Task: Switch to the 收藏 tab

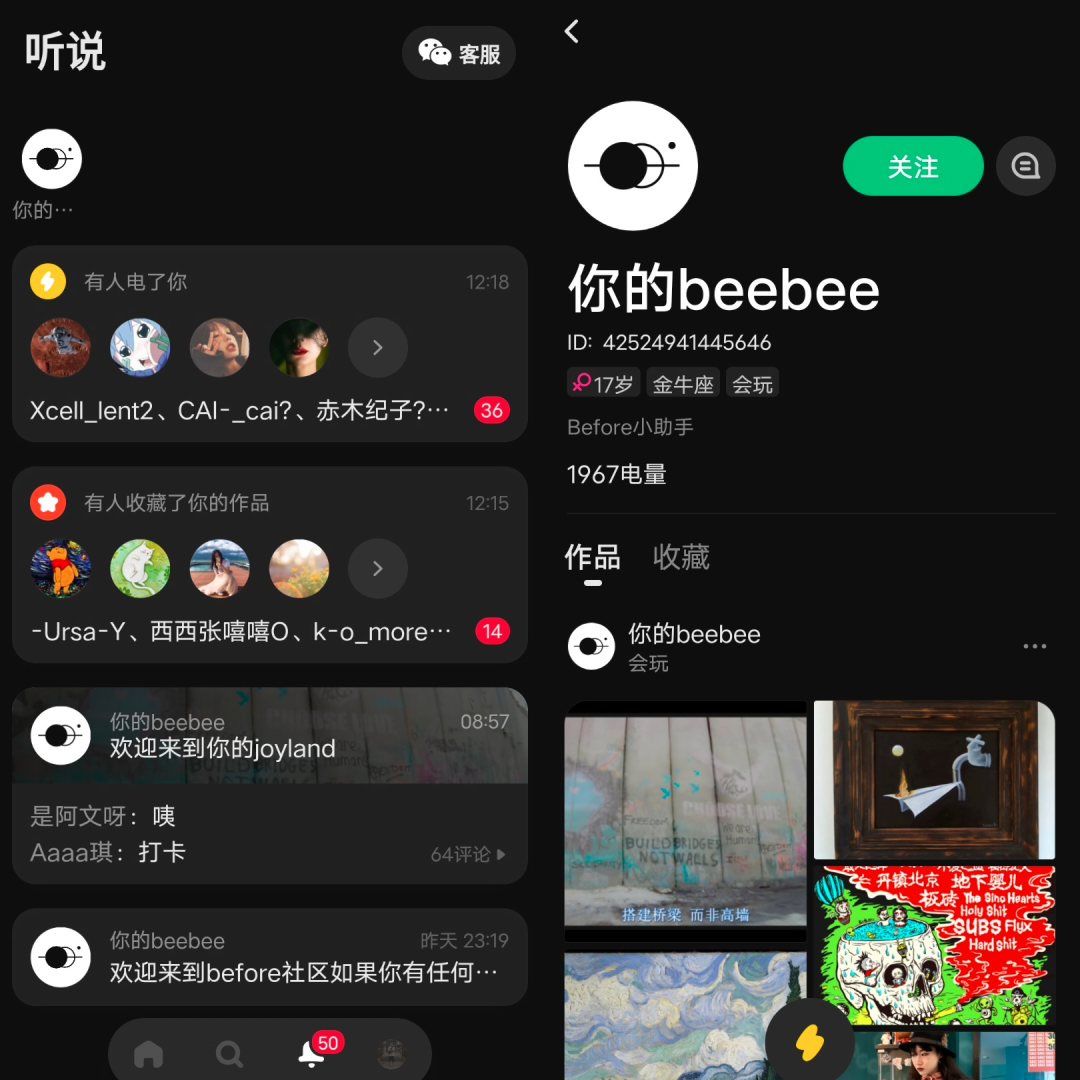Action: click(681, 557)
